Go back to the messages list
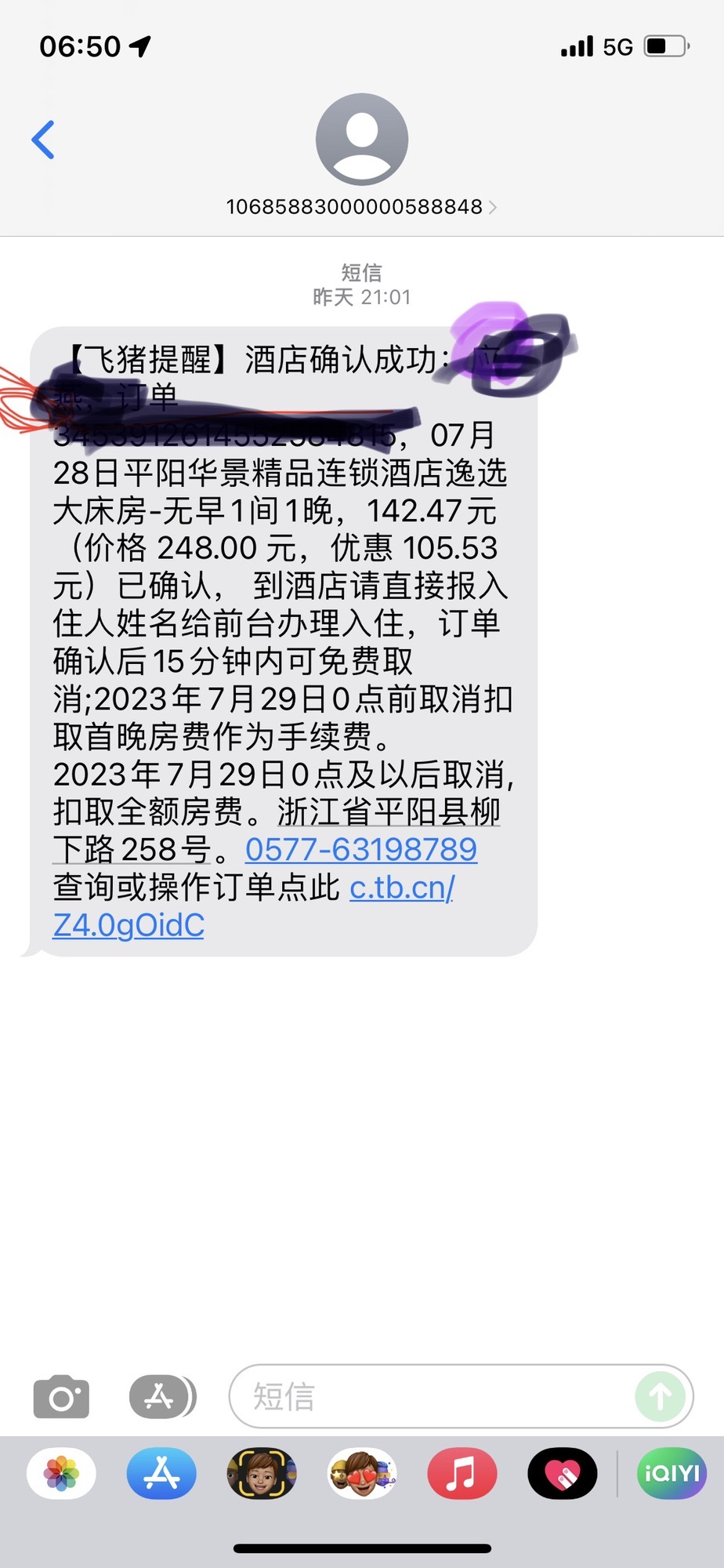724x1568 pixels. [x=44, y=140]
